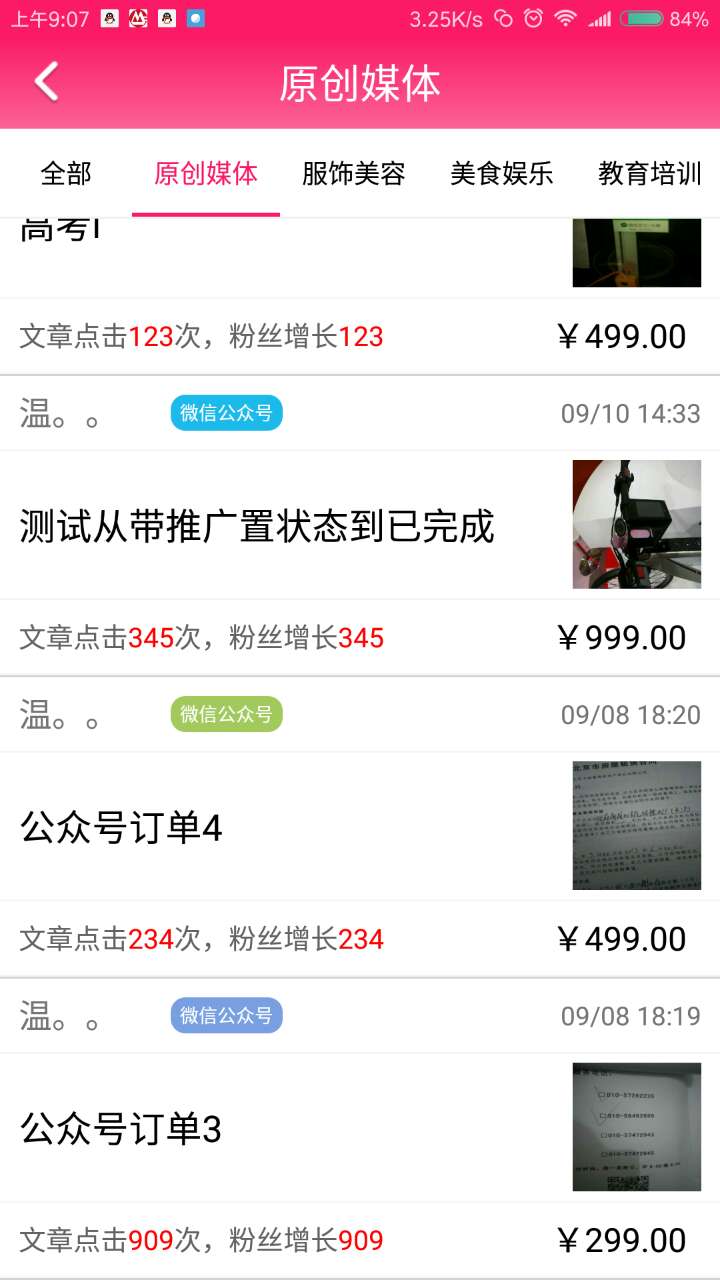Switch to the 全部 tab
The image size is (720, 1280).
pos(66,172)
